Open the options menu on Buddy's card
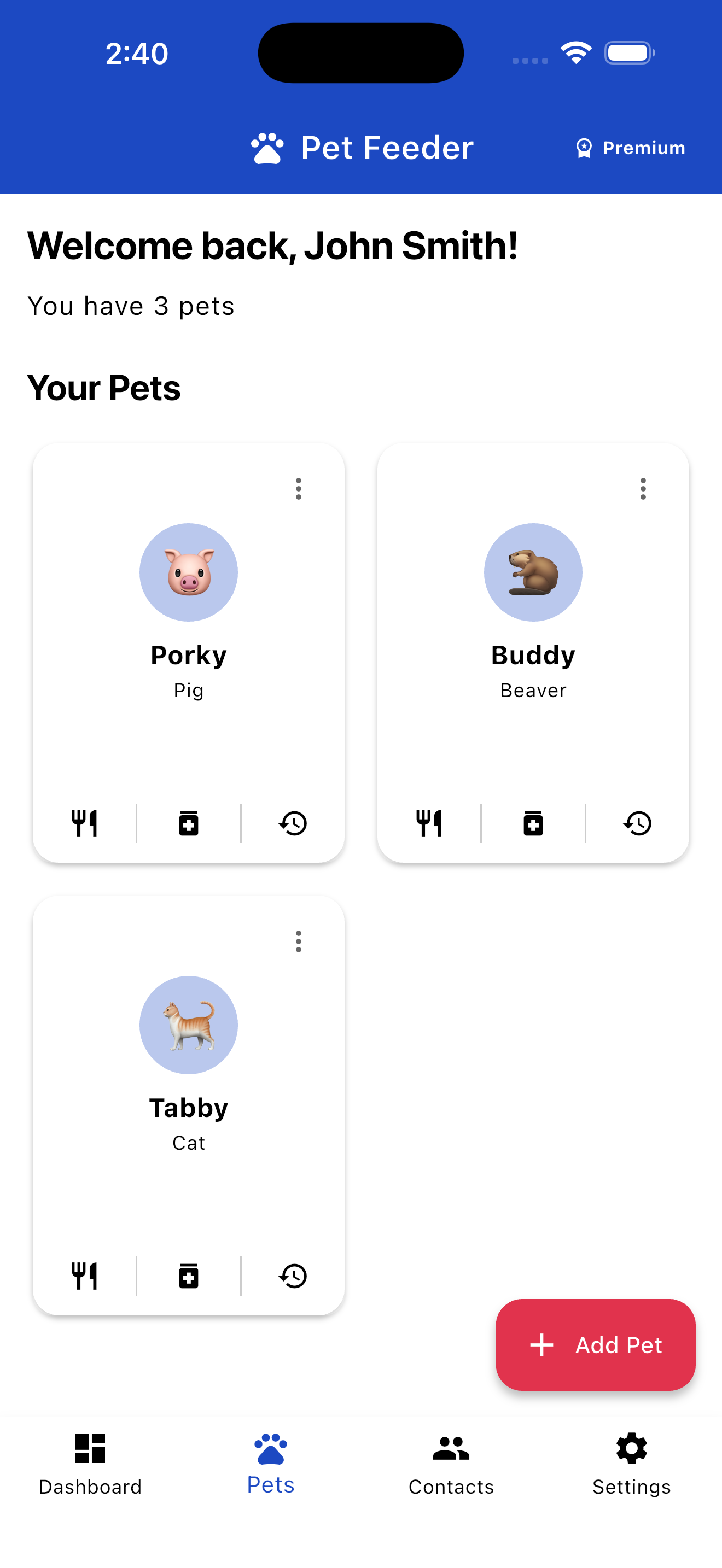The image size is (722, 1568). [x=643, y=489]
